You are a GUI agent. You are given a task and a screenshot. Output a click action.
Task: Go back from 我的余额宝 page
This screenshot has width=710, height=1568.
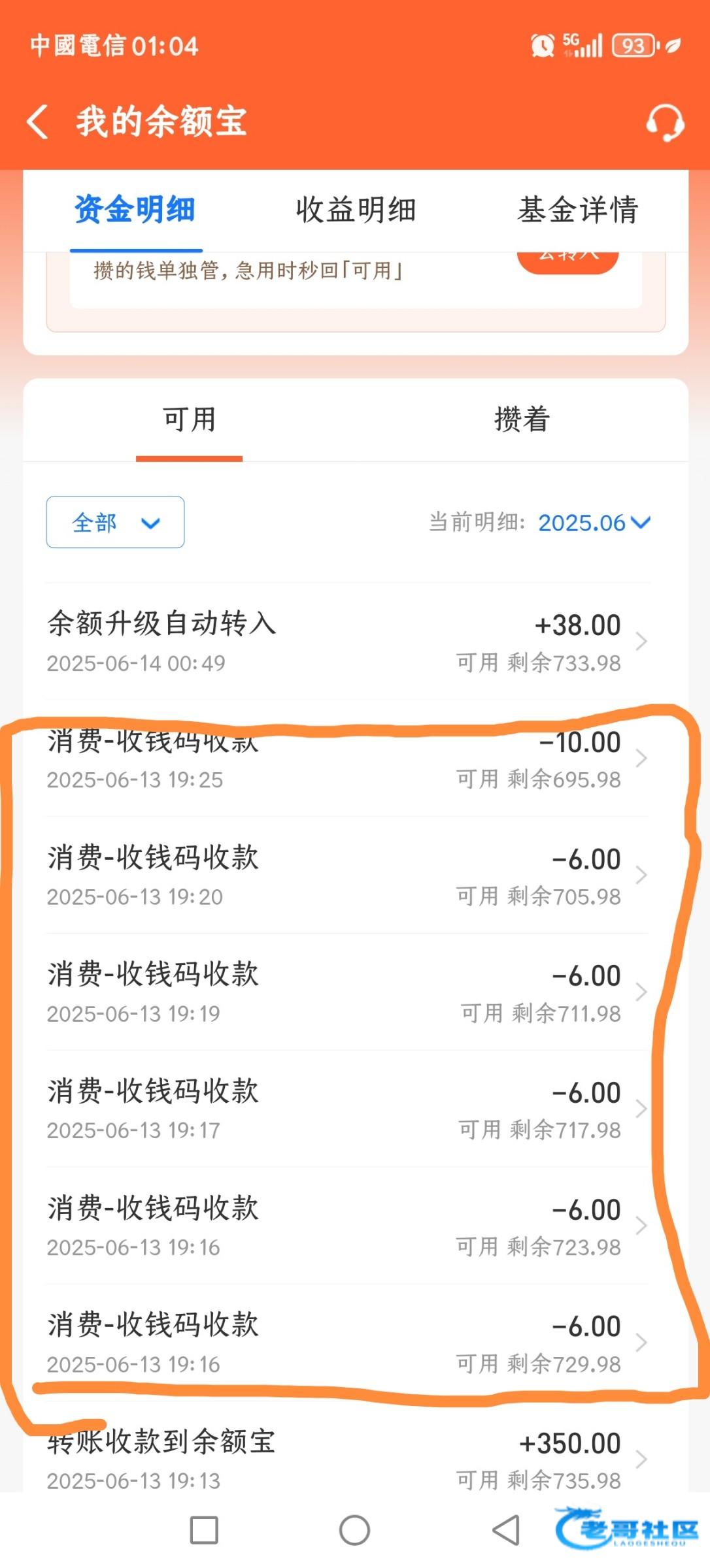38,122
